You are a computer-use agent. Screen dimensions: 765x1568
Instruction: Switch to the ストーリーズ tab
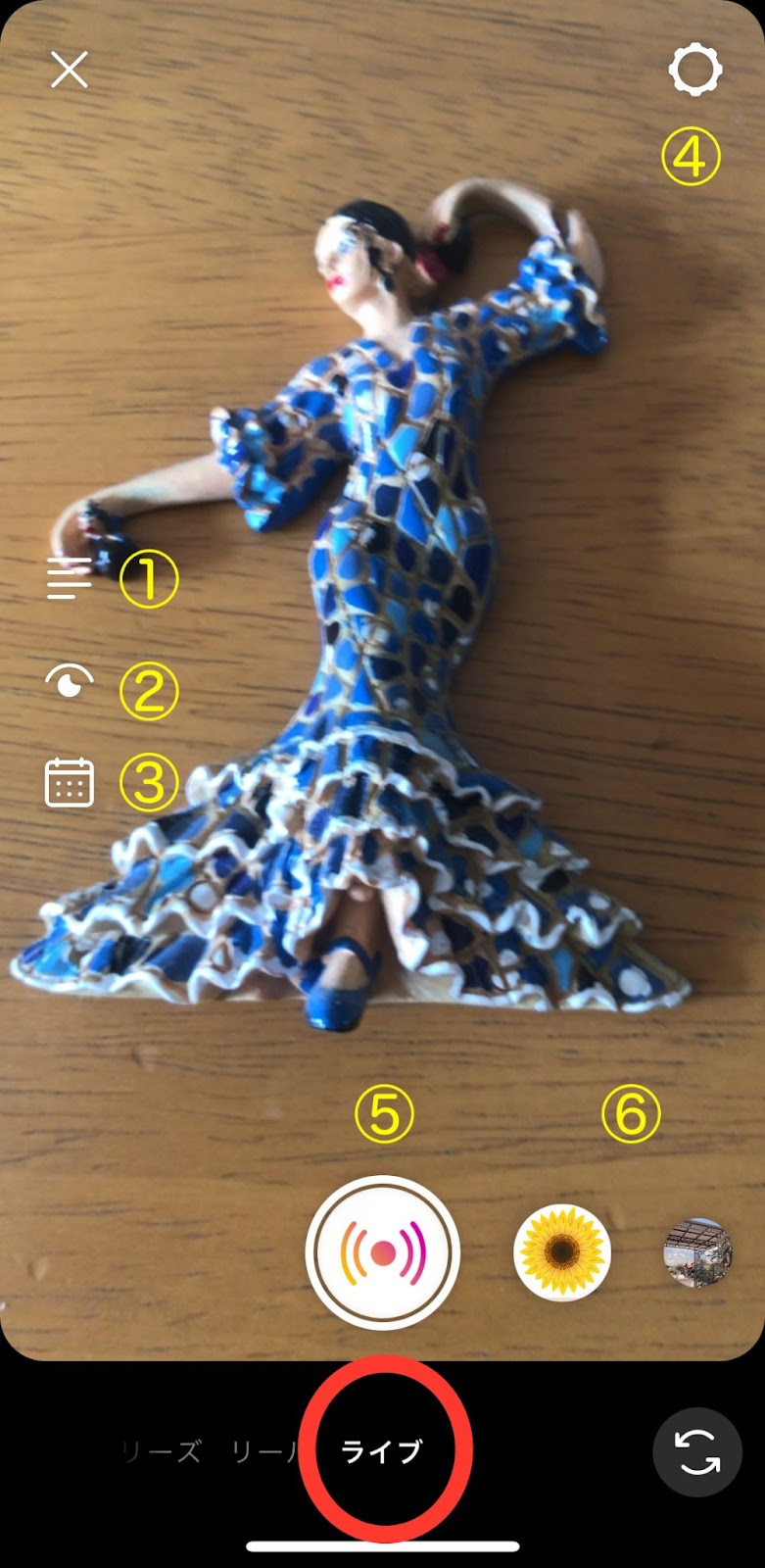pyautogui.click(x=162, y=1452)
